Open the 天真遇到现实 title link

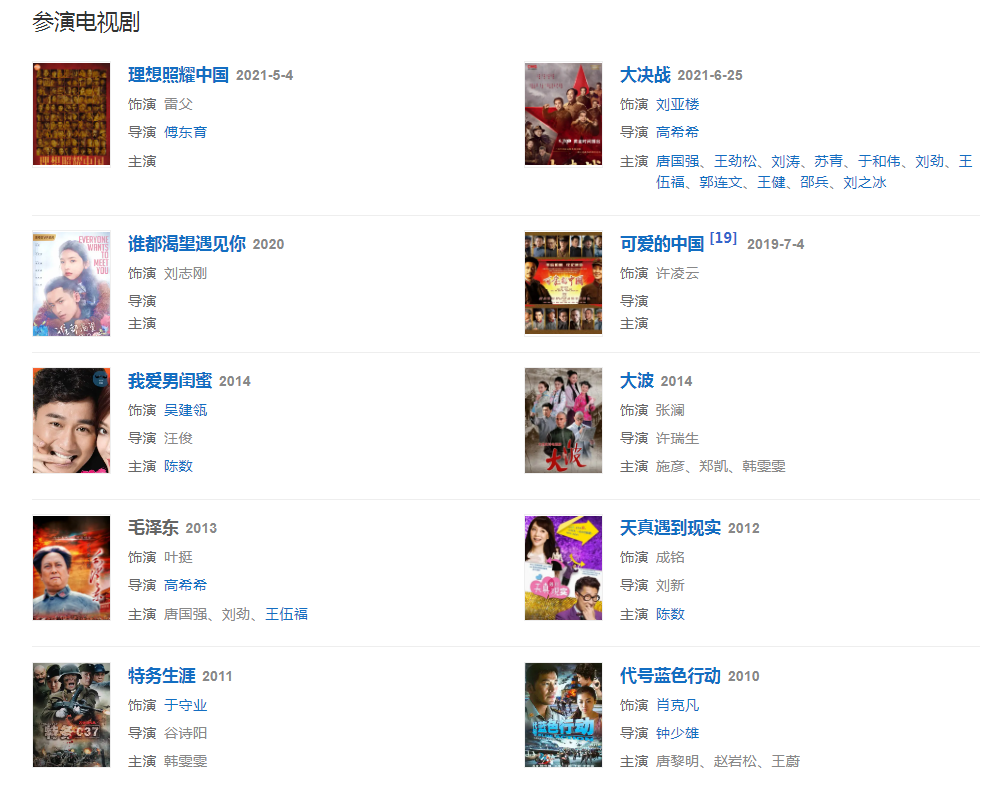point(669,528)
